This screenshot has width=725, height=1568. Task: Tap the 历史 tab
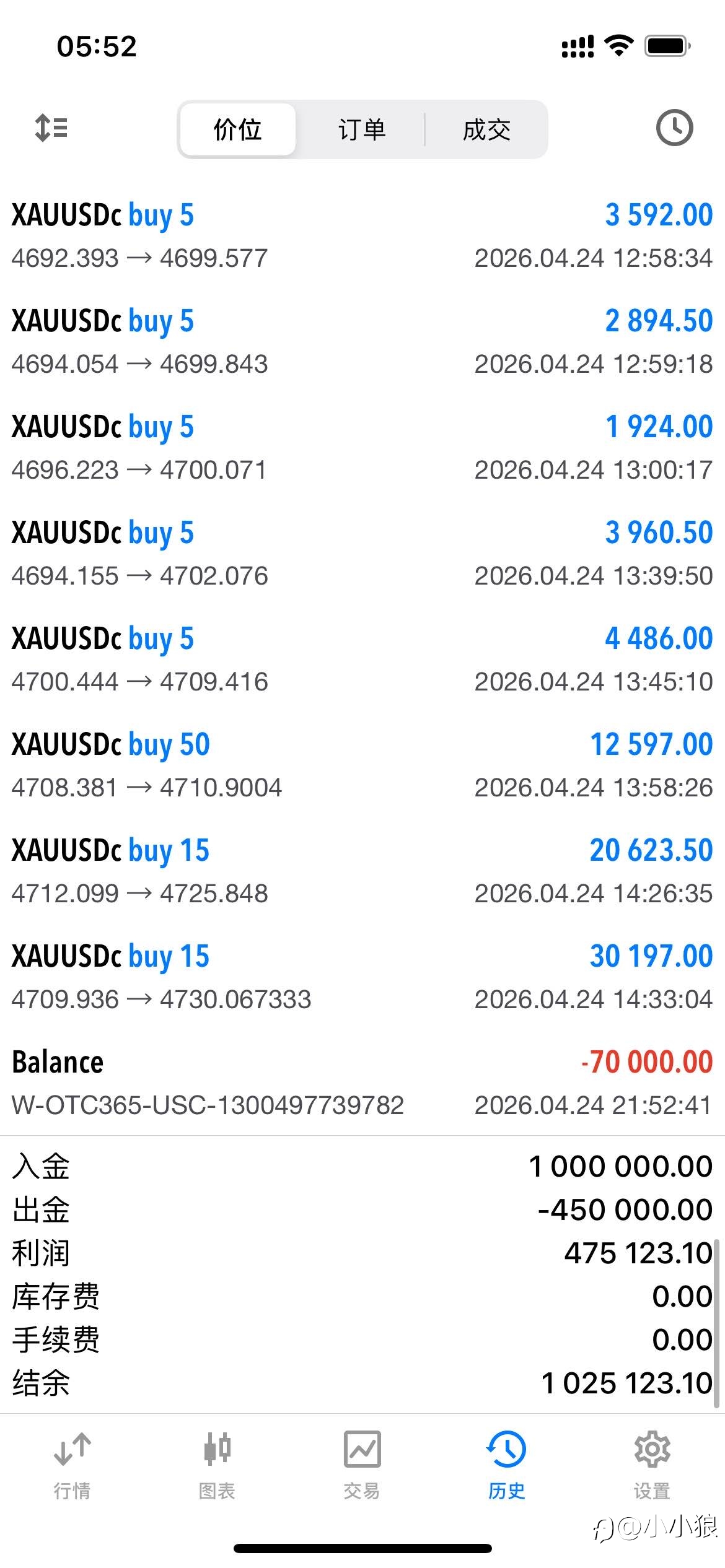506,1465
